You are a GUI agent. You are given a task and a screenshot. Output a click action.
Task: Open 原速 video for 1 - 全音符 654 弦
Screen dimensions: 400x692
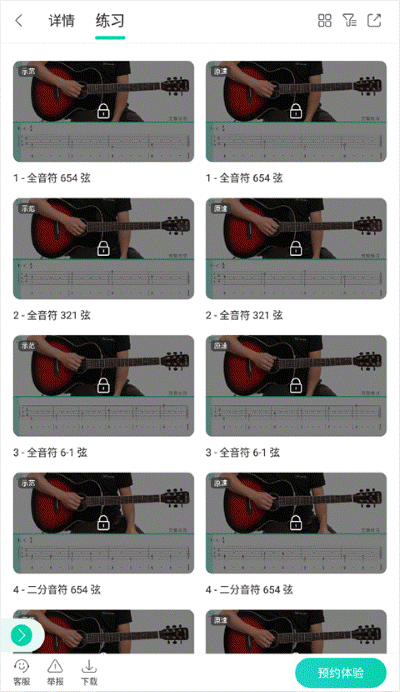tap(296, 111)
